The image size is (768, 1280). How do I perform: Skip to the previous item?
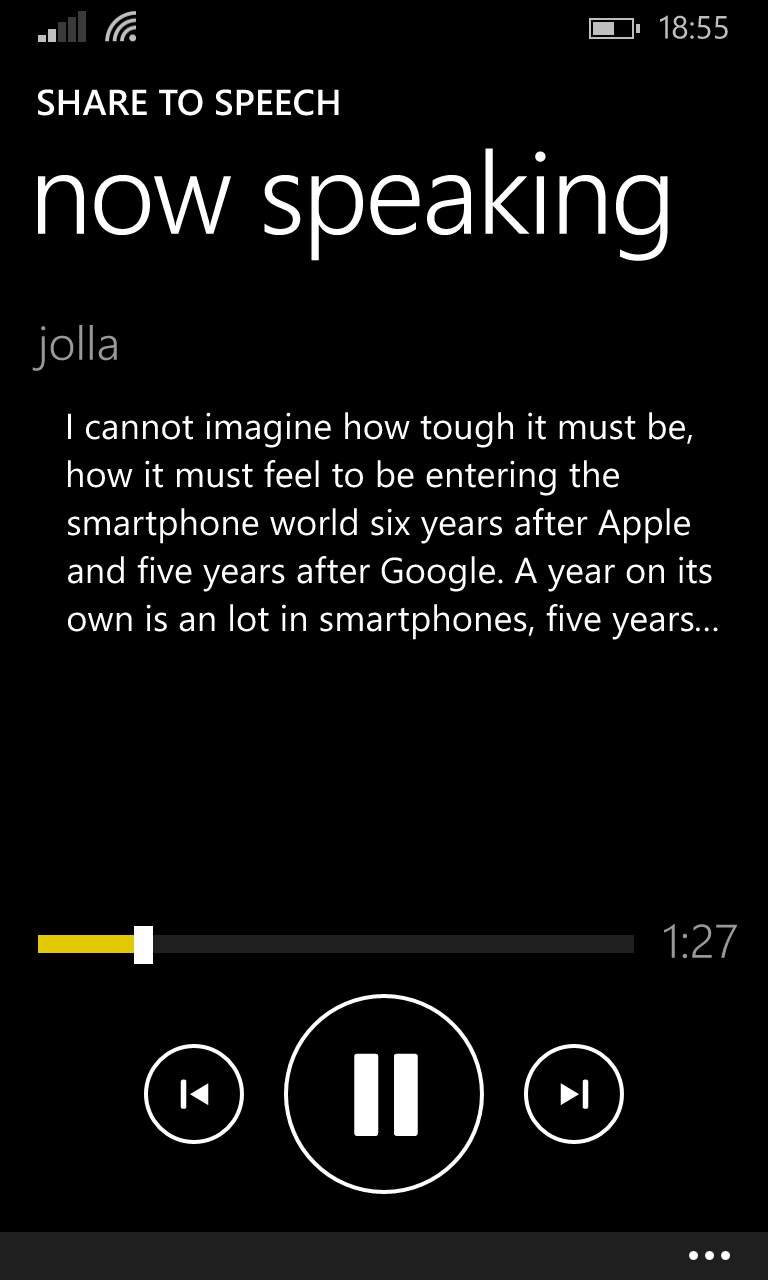click(x=194, y=1094)
